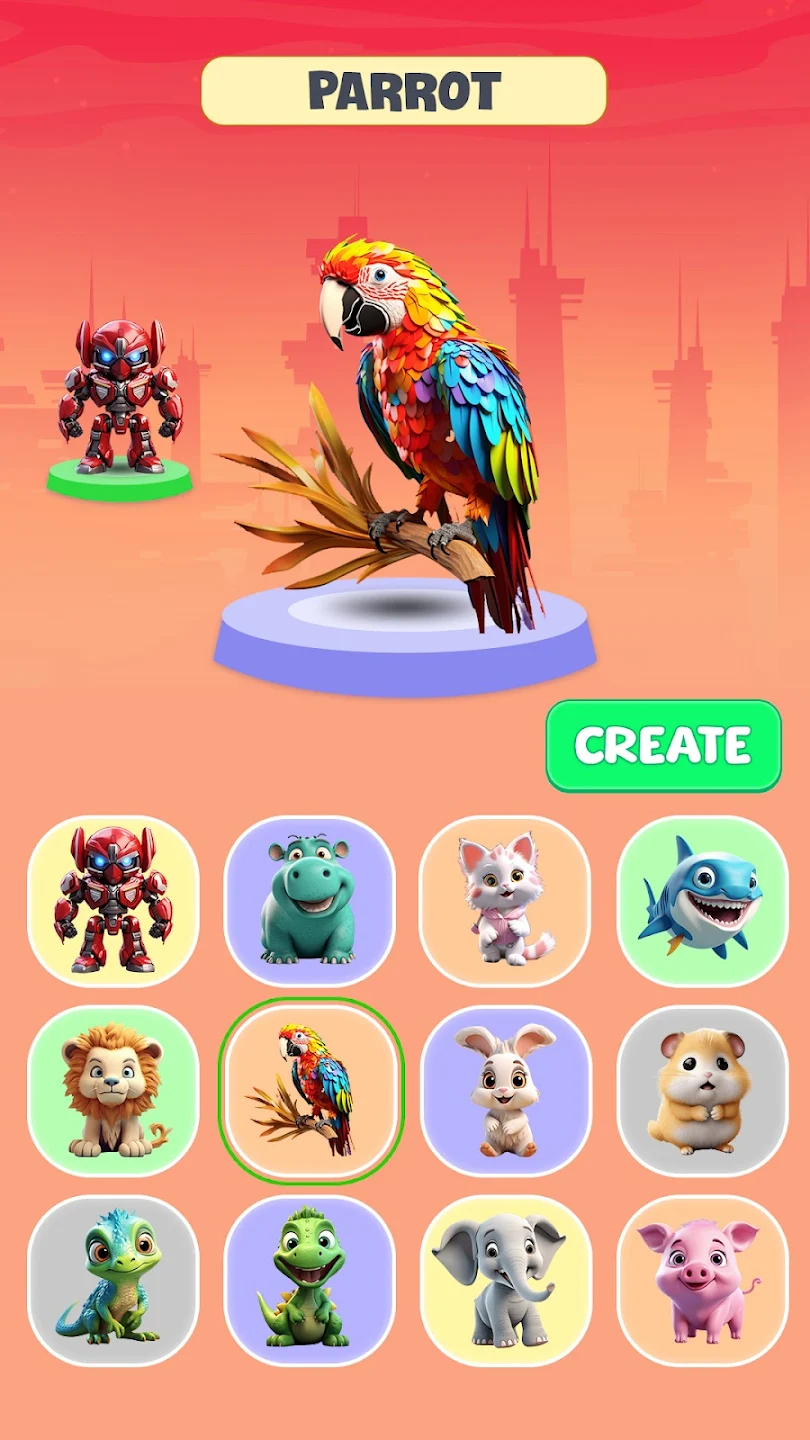The width and height of the screenshot is (810, 1440).
Task: Choose the lion tile
Action: [113, 1091]
